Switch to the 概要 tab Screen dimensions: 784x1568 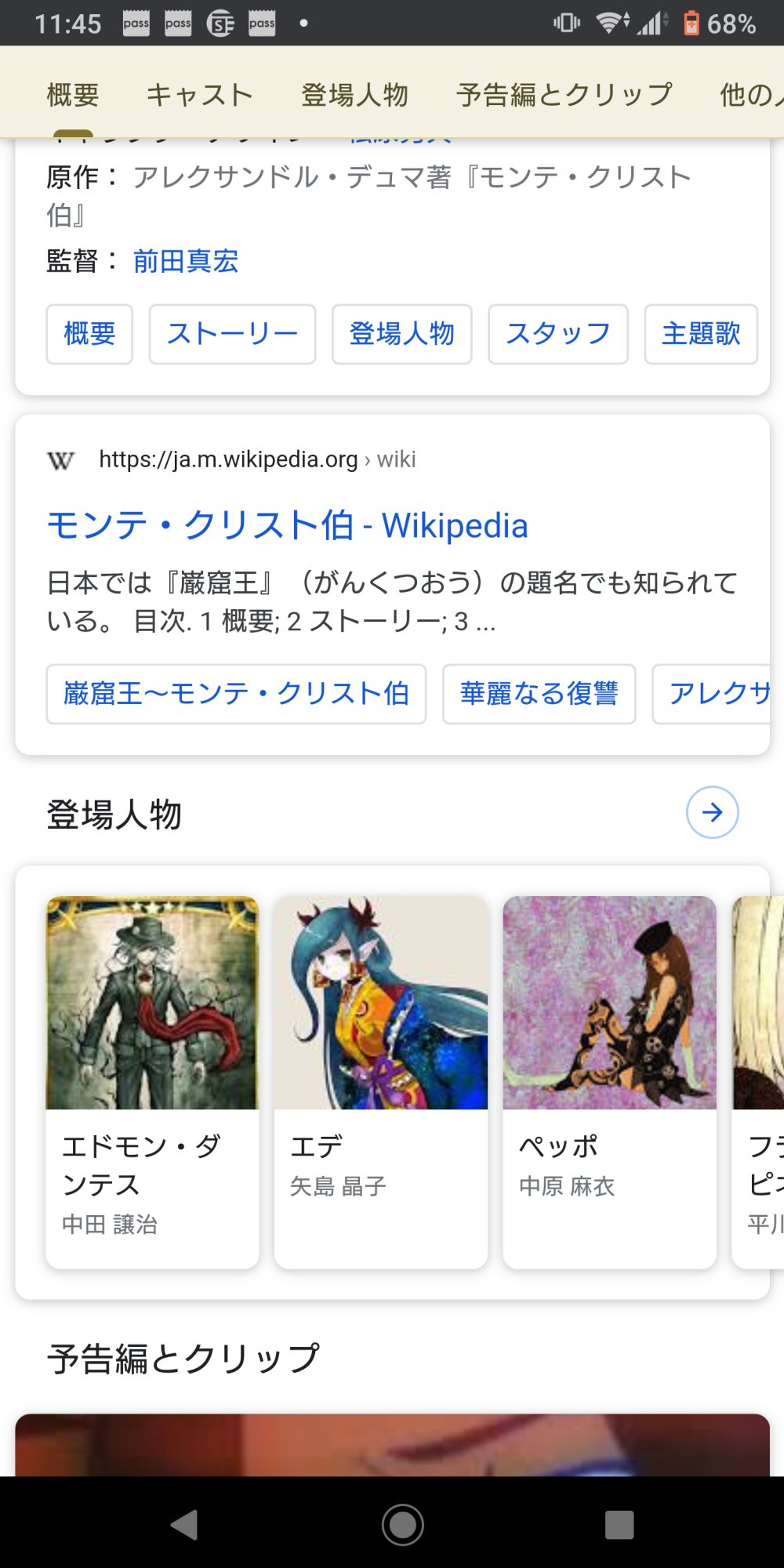(73, 95)
